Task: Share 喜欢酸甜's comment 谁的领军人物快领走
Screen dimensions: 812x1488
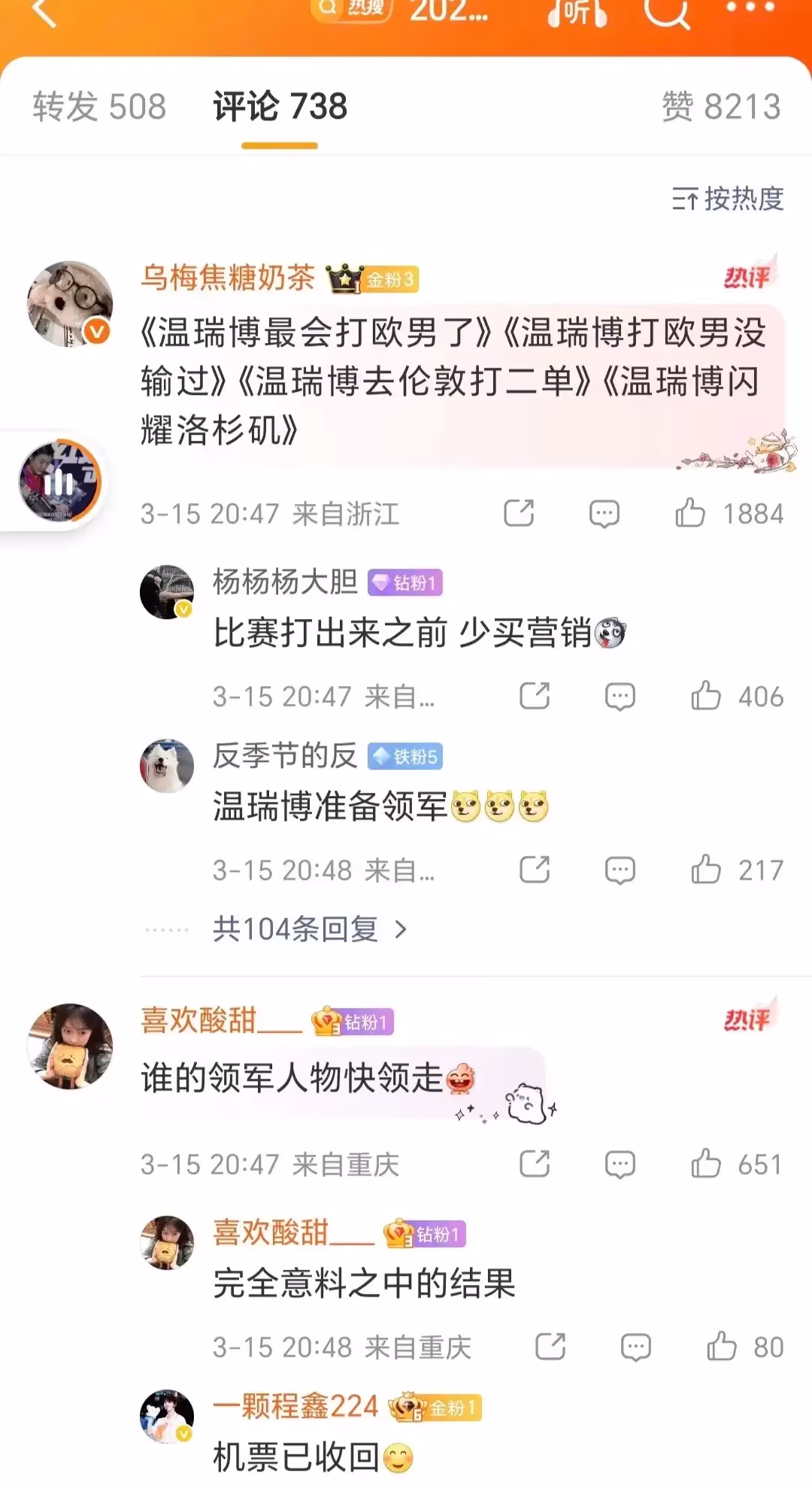Action: coord(535,1164)
